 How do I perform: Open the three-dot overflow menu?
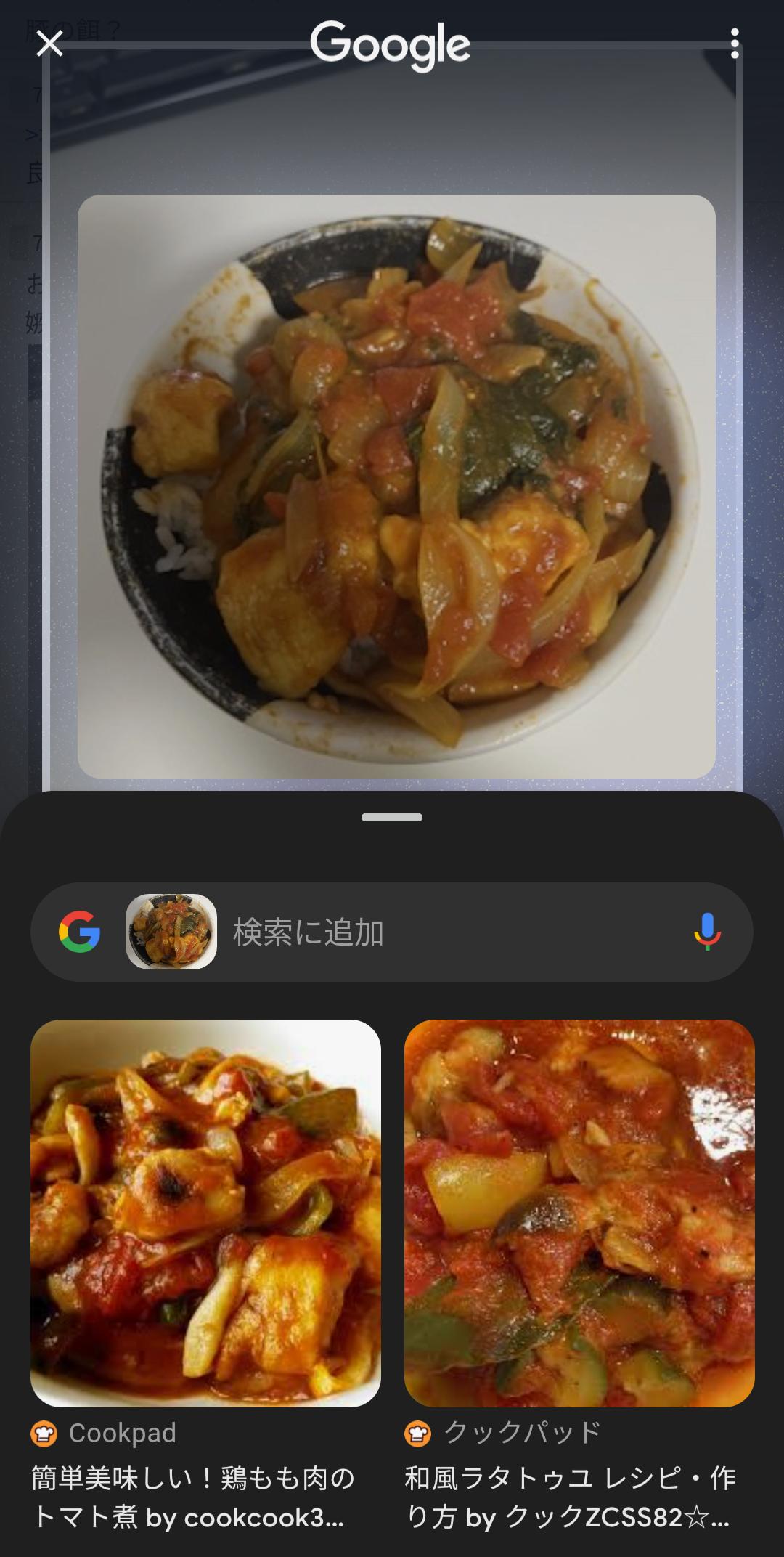pos(735,44)
